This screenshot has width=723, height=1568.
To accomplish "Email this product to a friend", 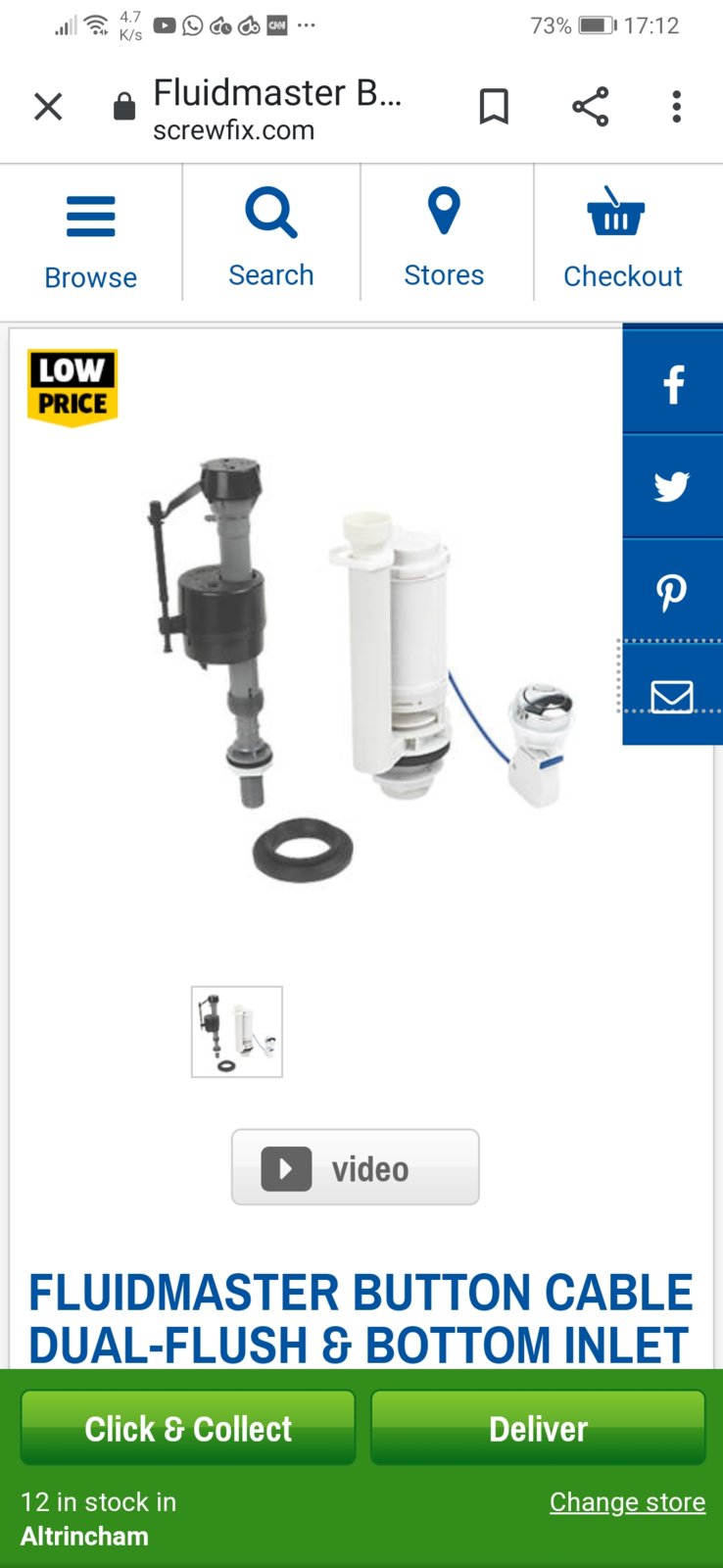I will click(x=673, y=696).
